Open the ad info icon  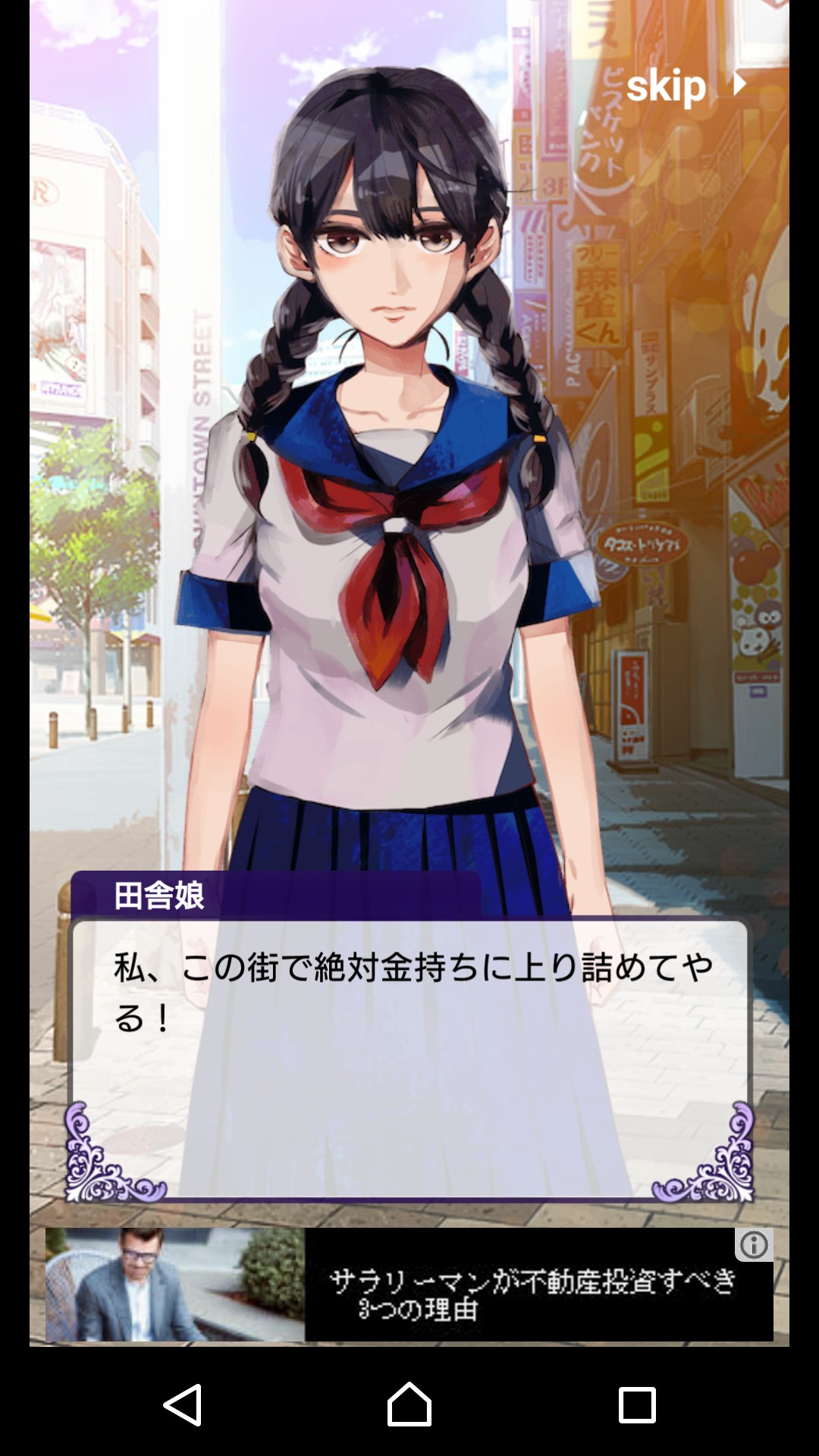coord(754,1245)
